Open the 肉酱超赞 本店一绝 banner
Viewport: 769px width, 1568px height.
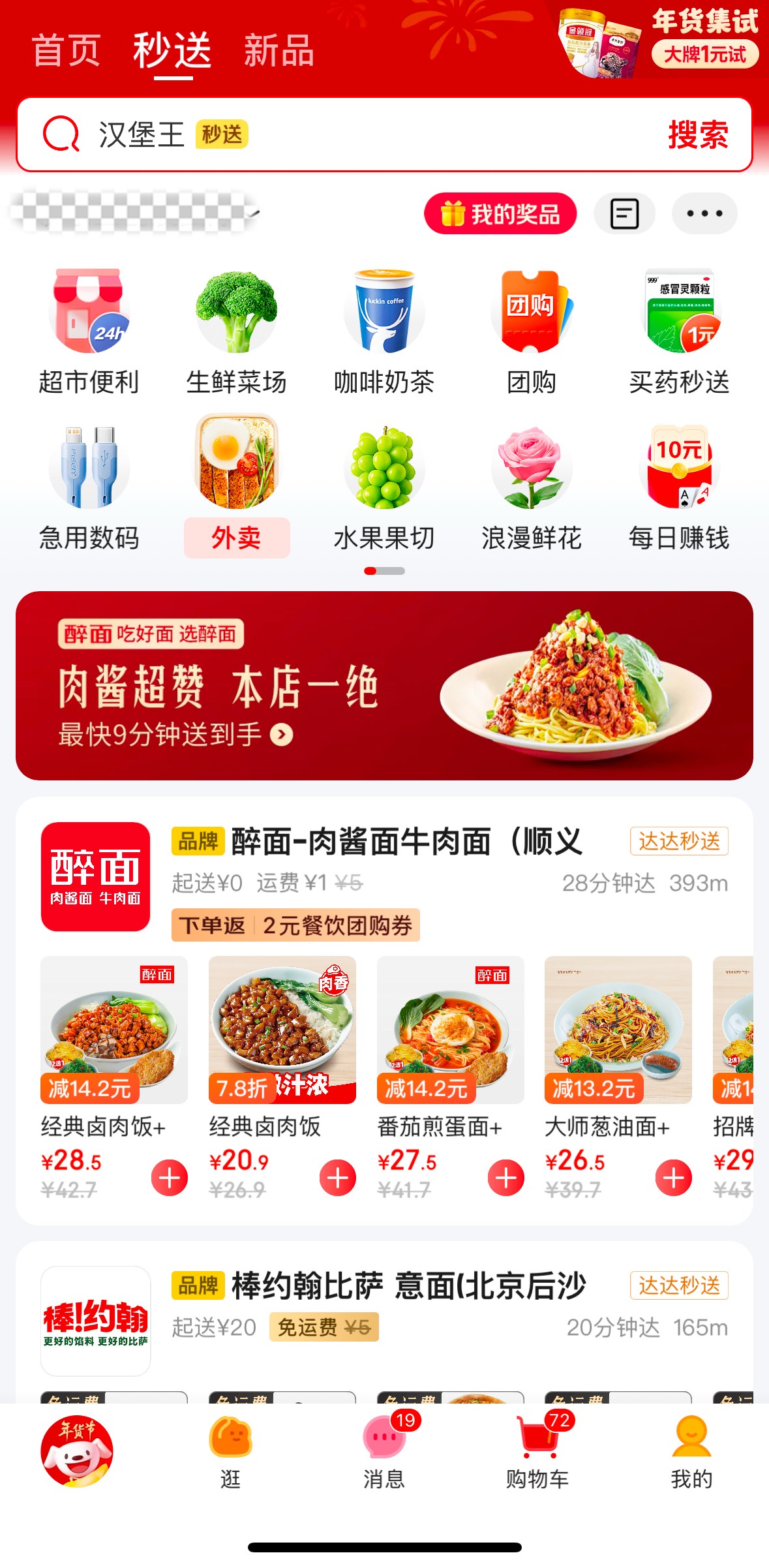(384, 685)
